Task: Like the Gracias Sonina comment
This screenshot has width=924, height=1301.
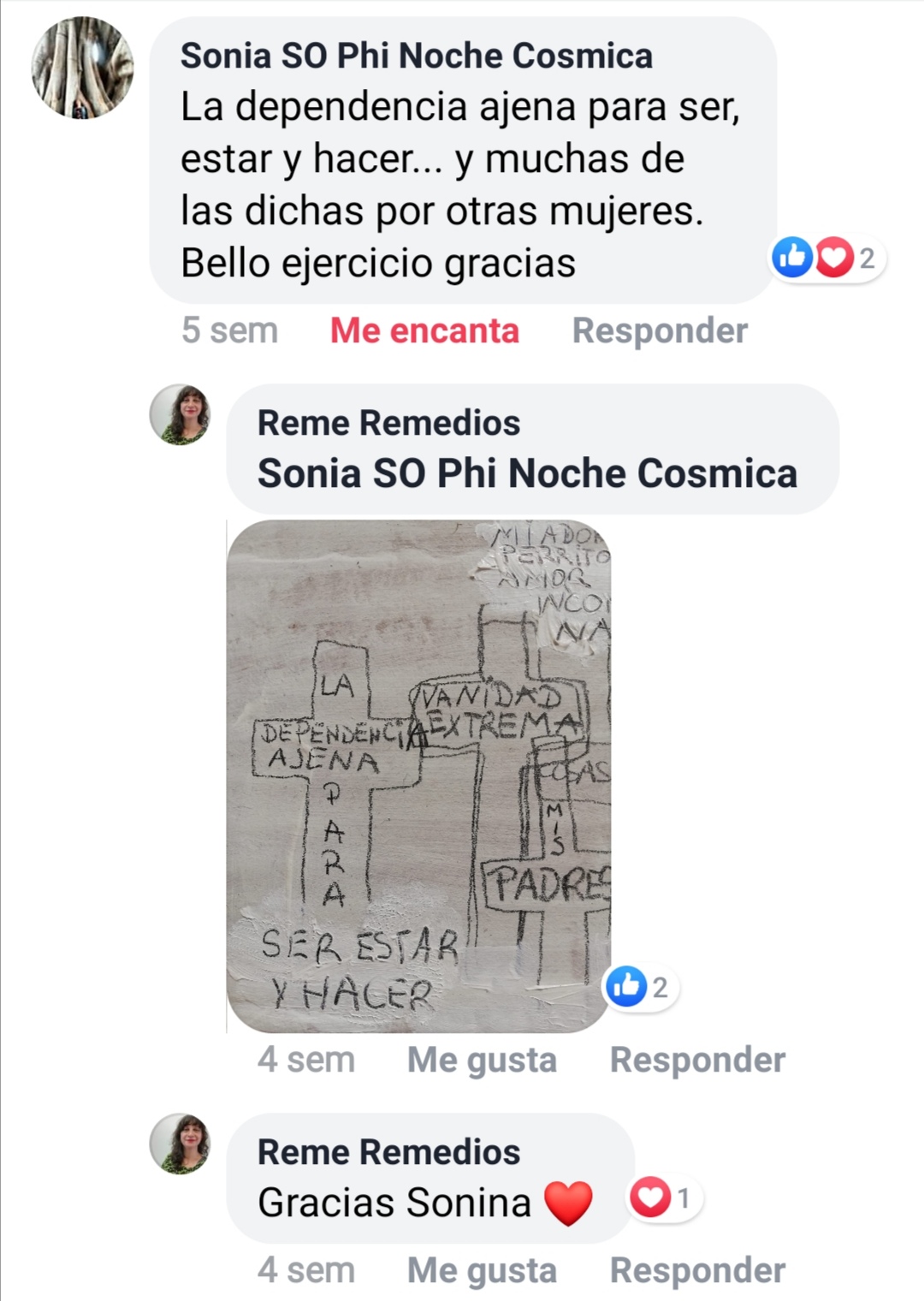Action: [482, 1270]
